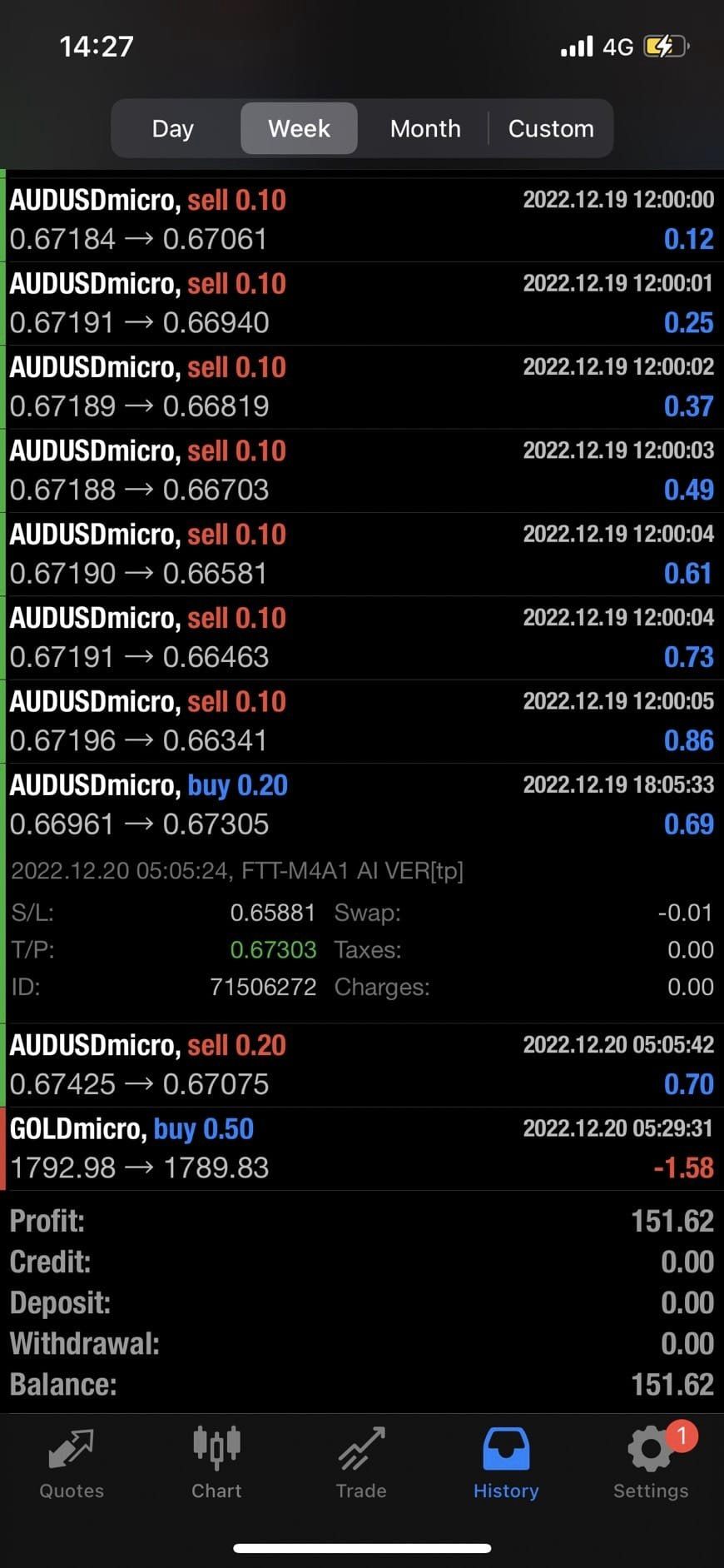724x1568 pixels.
Task: Expand the GOLDmicro buy 0.50 trade
Action: [362, 1148]
